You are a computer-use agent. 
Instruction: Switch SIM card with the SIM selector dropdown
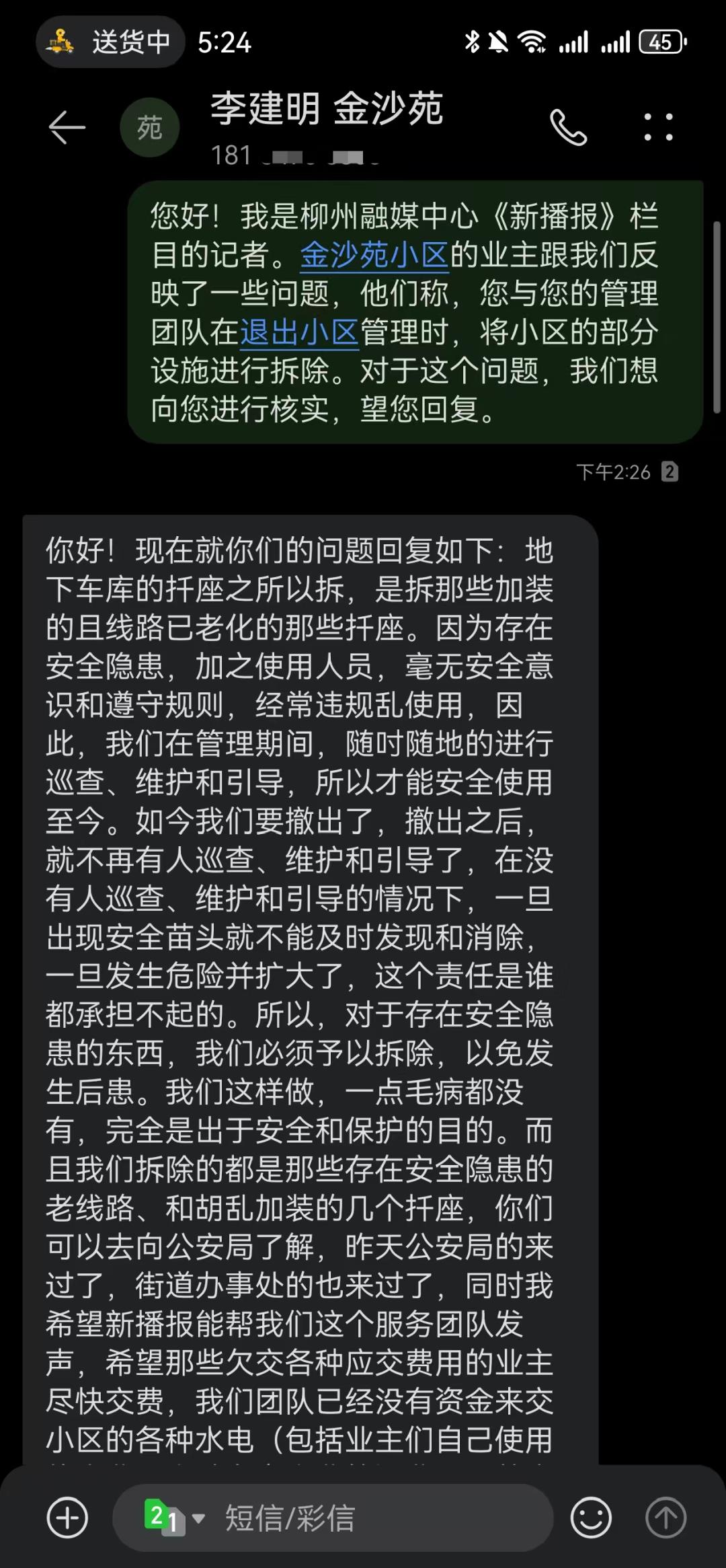[173, 1518]
